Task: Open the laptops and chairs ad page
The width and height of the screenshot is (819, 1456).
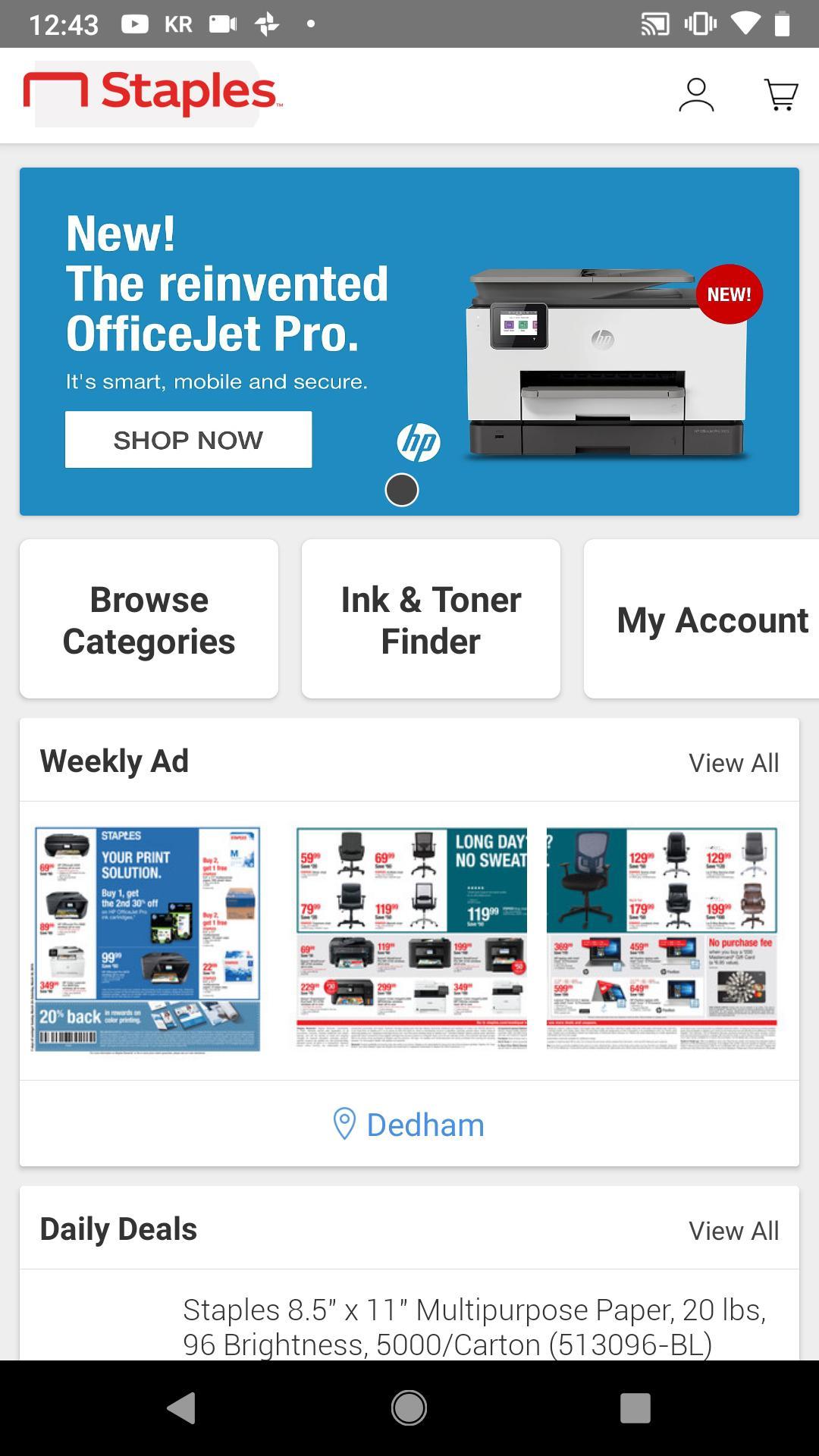Action: point(662,939)
